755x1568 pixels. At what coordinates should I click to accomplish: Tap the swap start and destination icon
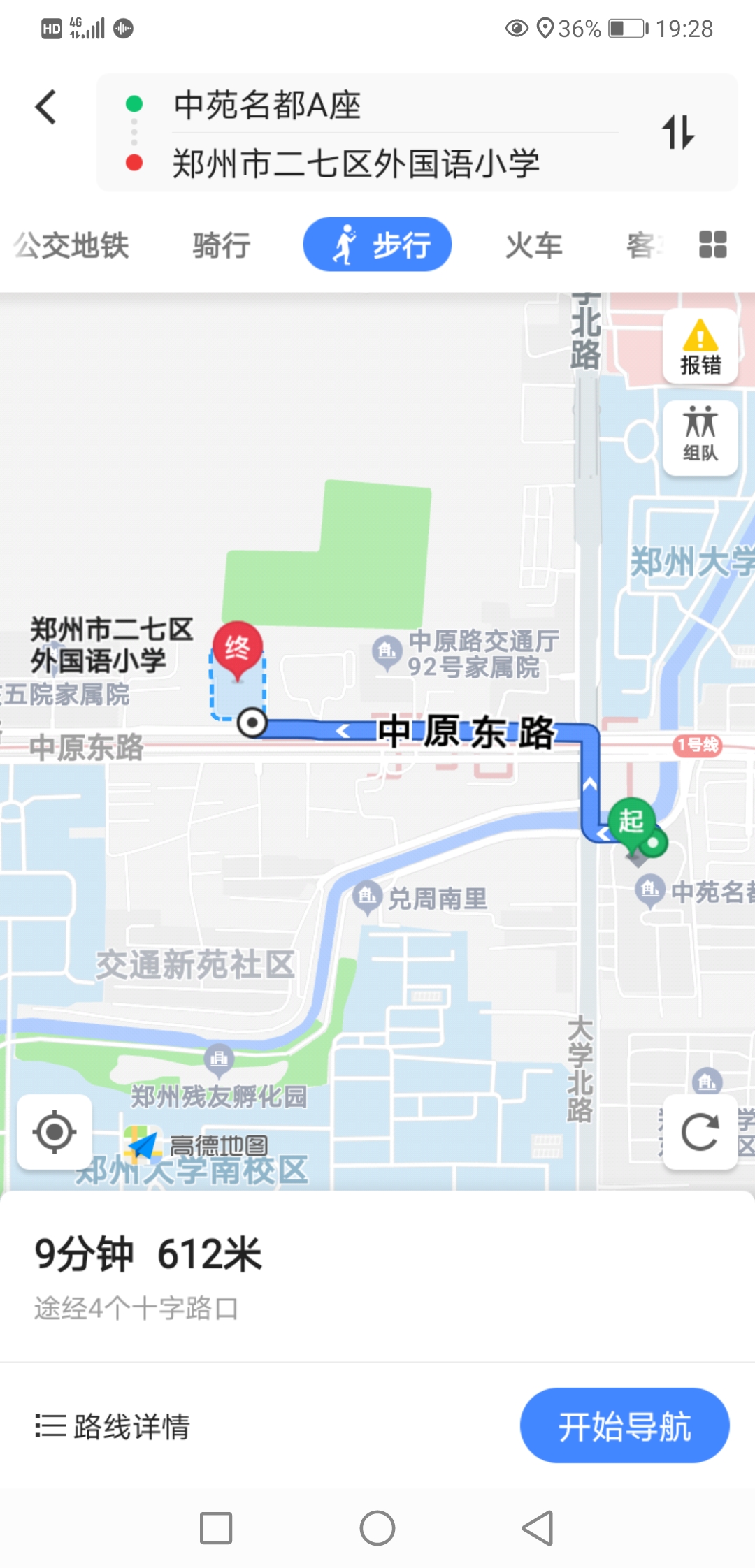pyautogui.click(x=679, y=133)
